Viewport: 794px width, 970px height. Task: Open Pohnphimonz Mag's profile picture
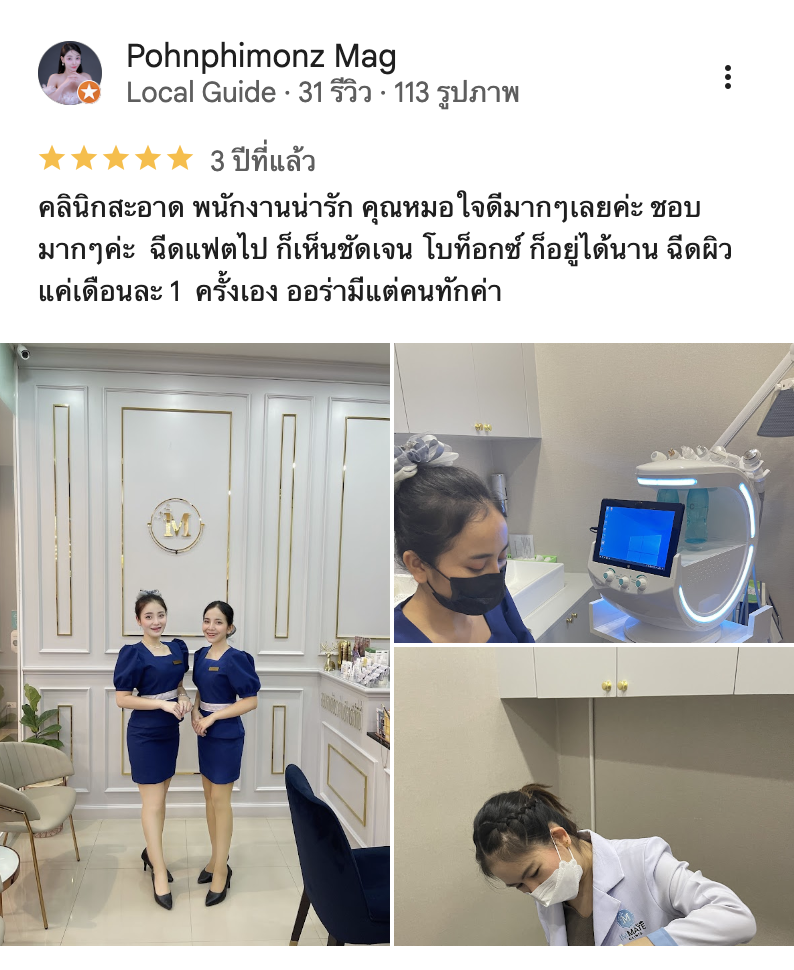coord(70,74)
